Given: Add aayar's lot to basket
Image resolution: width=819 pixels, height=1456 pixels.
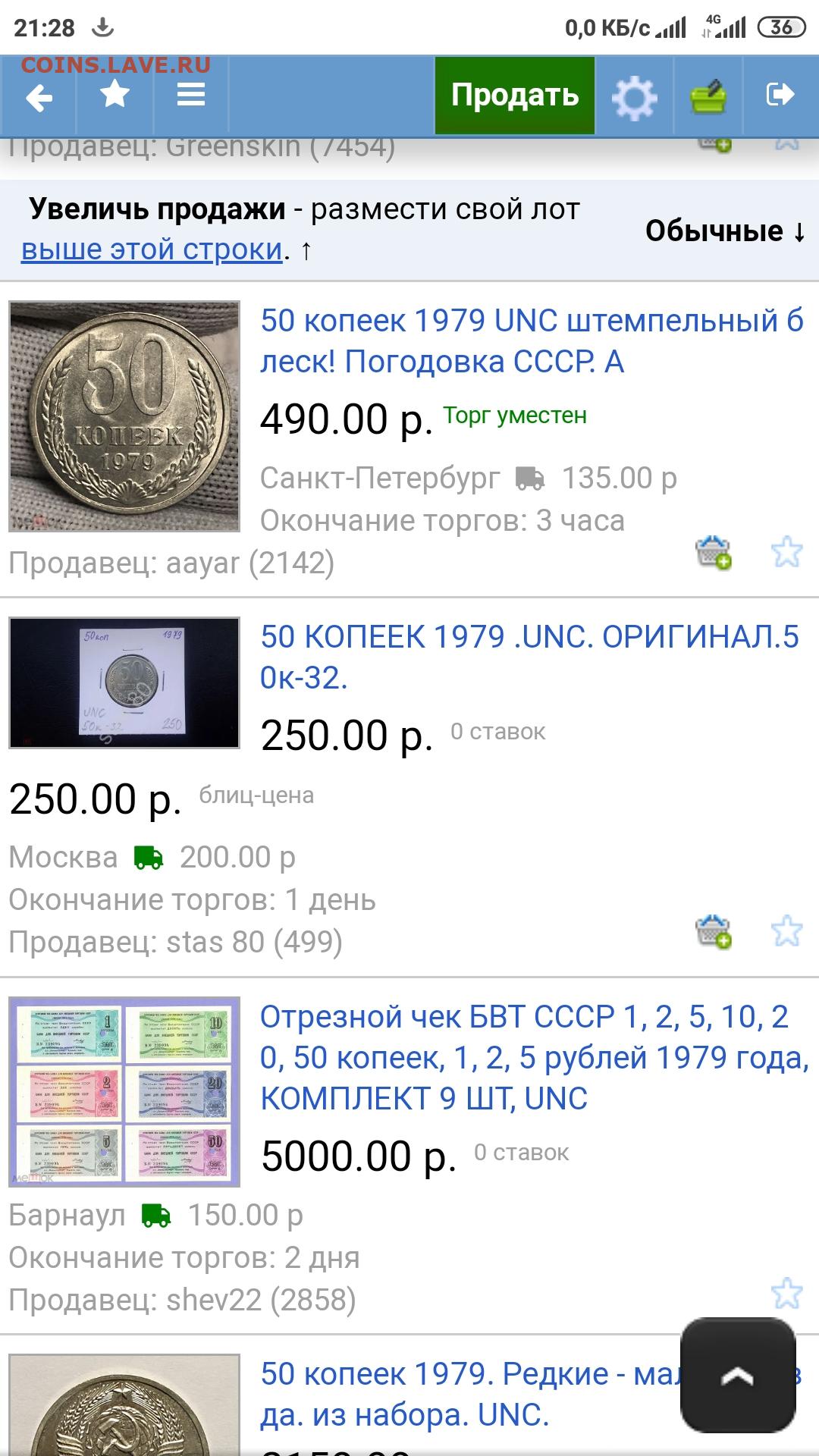Looking at the screenshot, I should [714, 552].
